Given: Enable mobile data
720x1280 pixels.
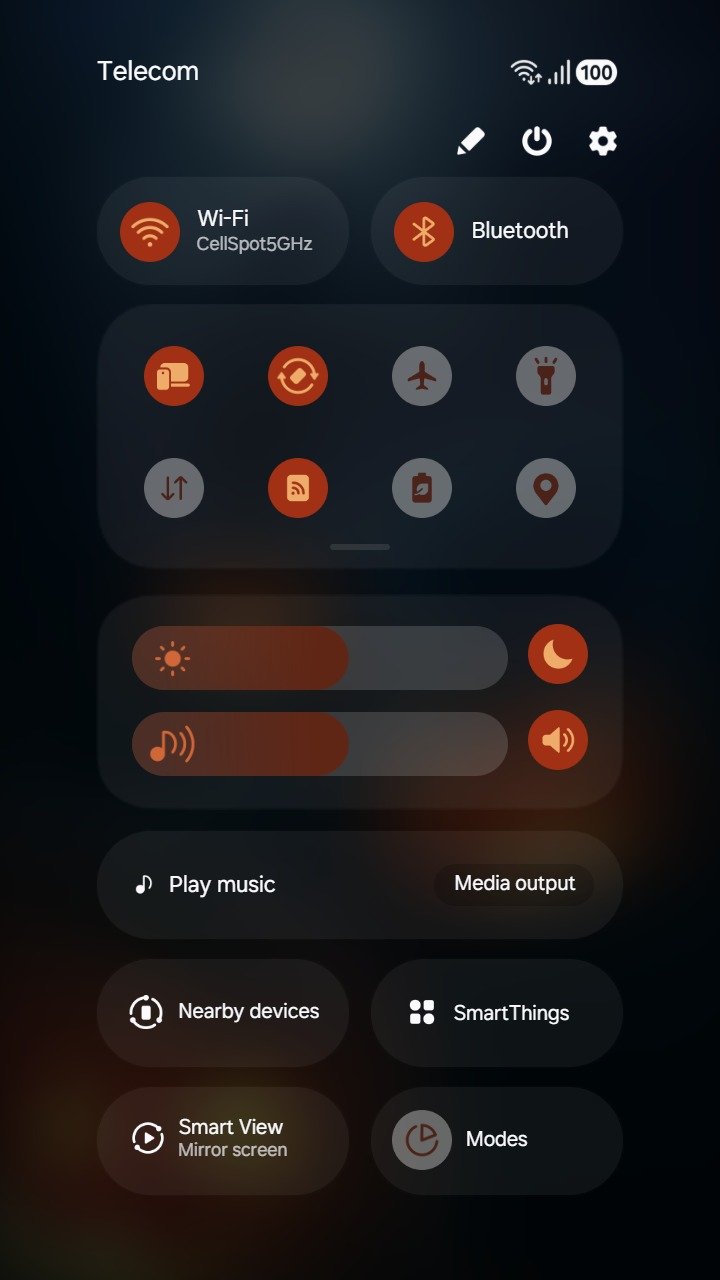Looking at the screenshot, I should click(x=174, y=488).
